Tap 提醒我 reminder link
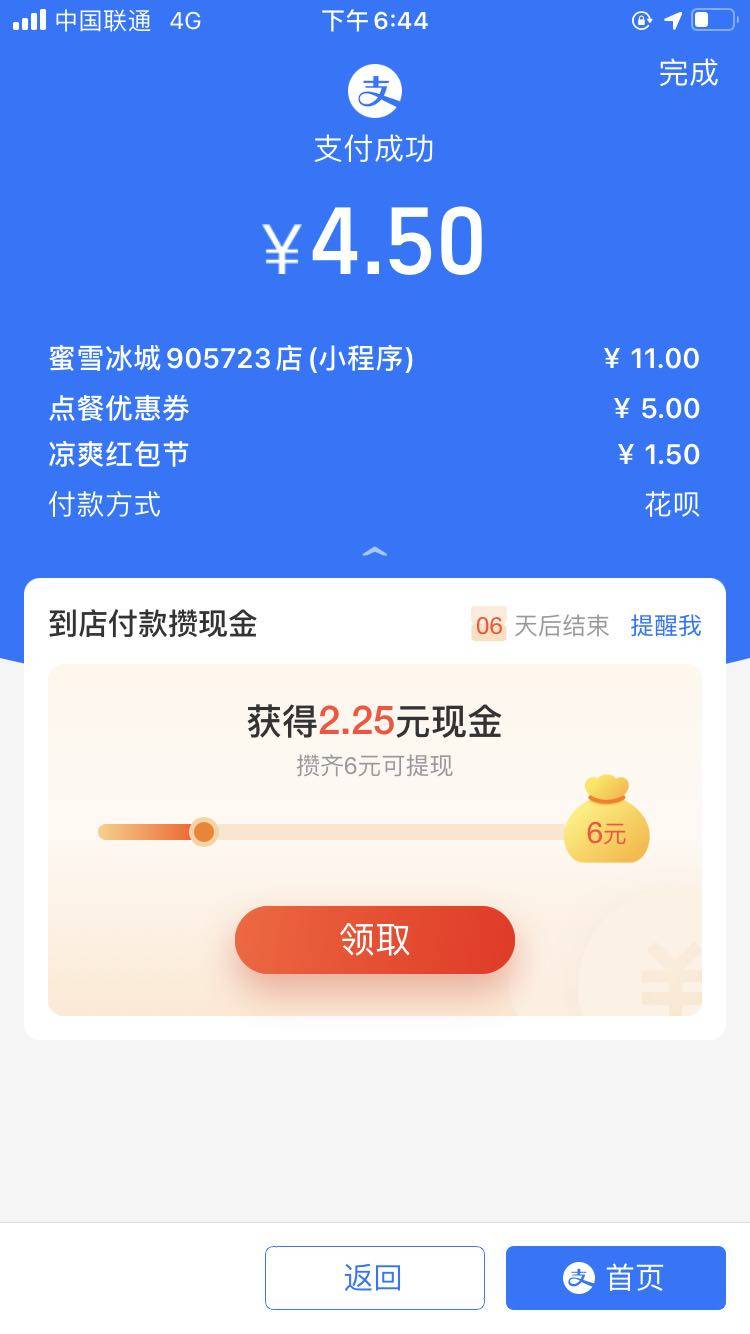Screen dimensions: 750x1334 665,626
